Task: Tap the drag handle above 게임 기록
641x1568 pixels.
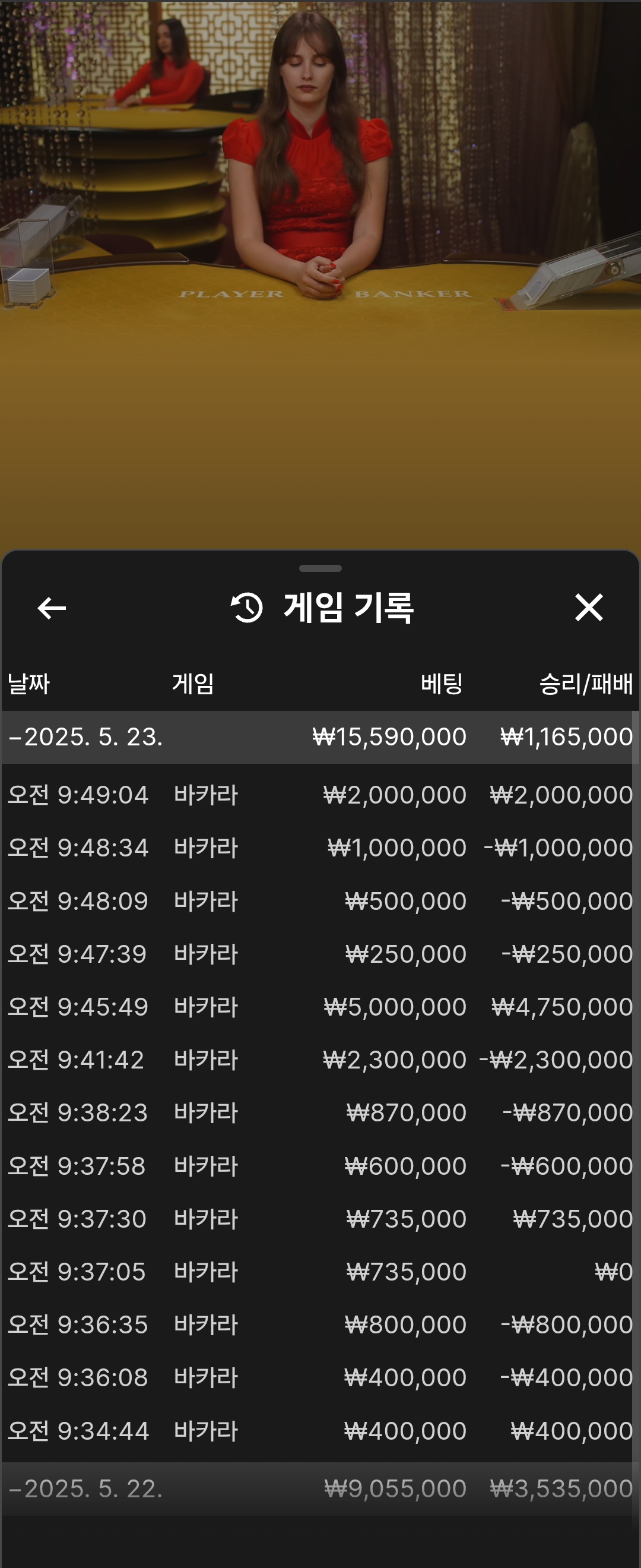Action: [x=320, y=568]
